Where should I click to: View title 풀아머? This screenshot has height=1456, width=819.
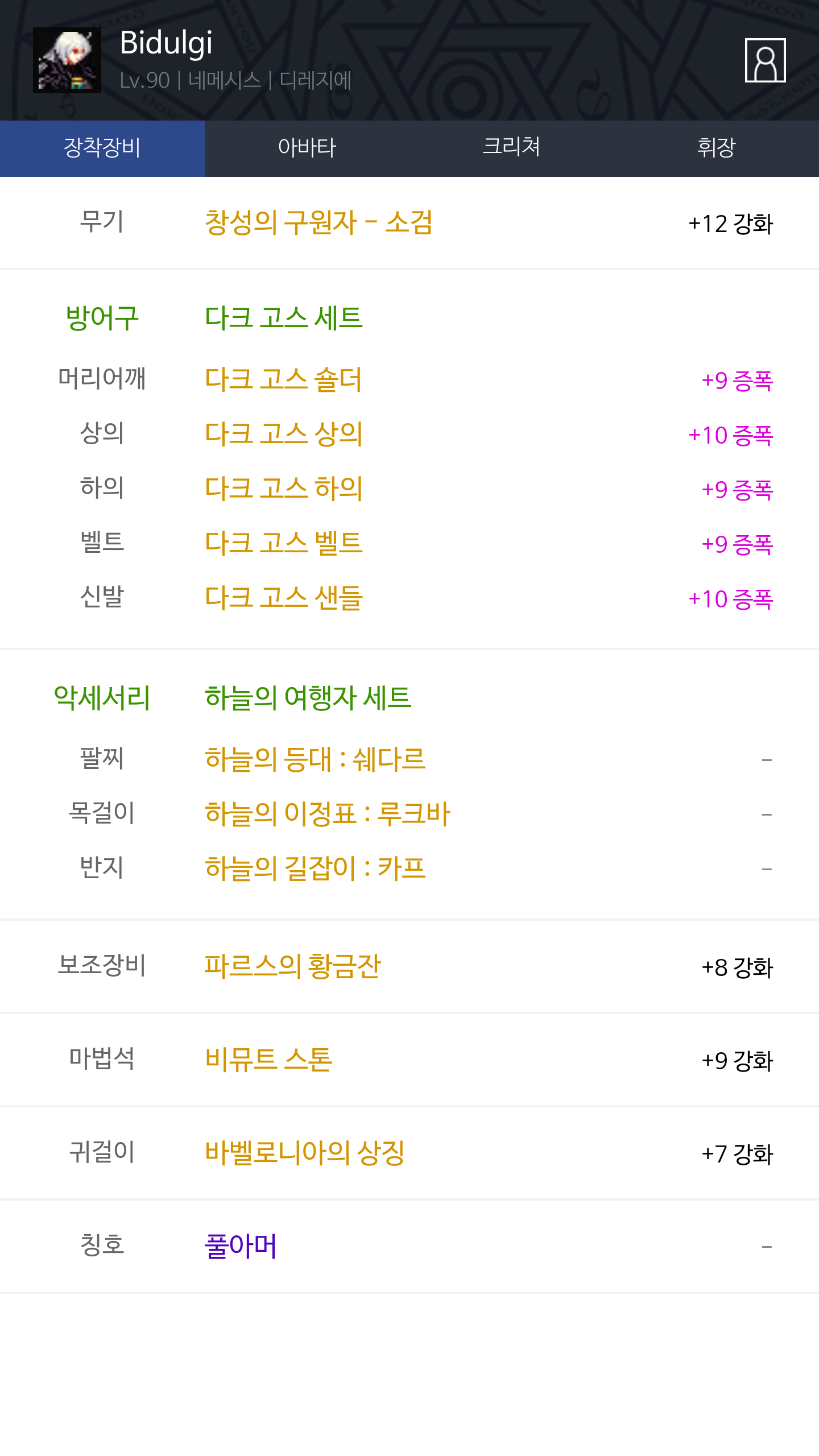(x=241, y=1246)
